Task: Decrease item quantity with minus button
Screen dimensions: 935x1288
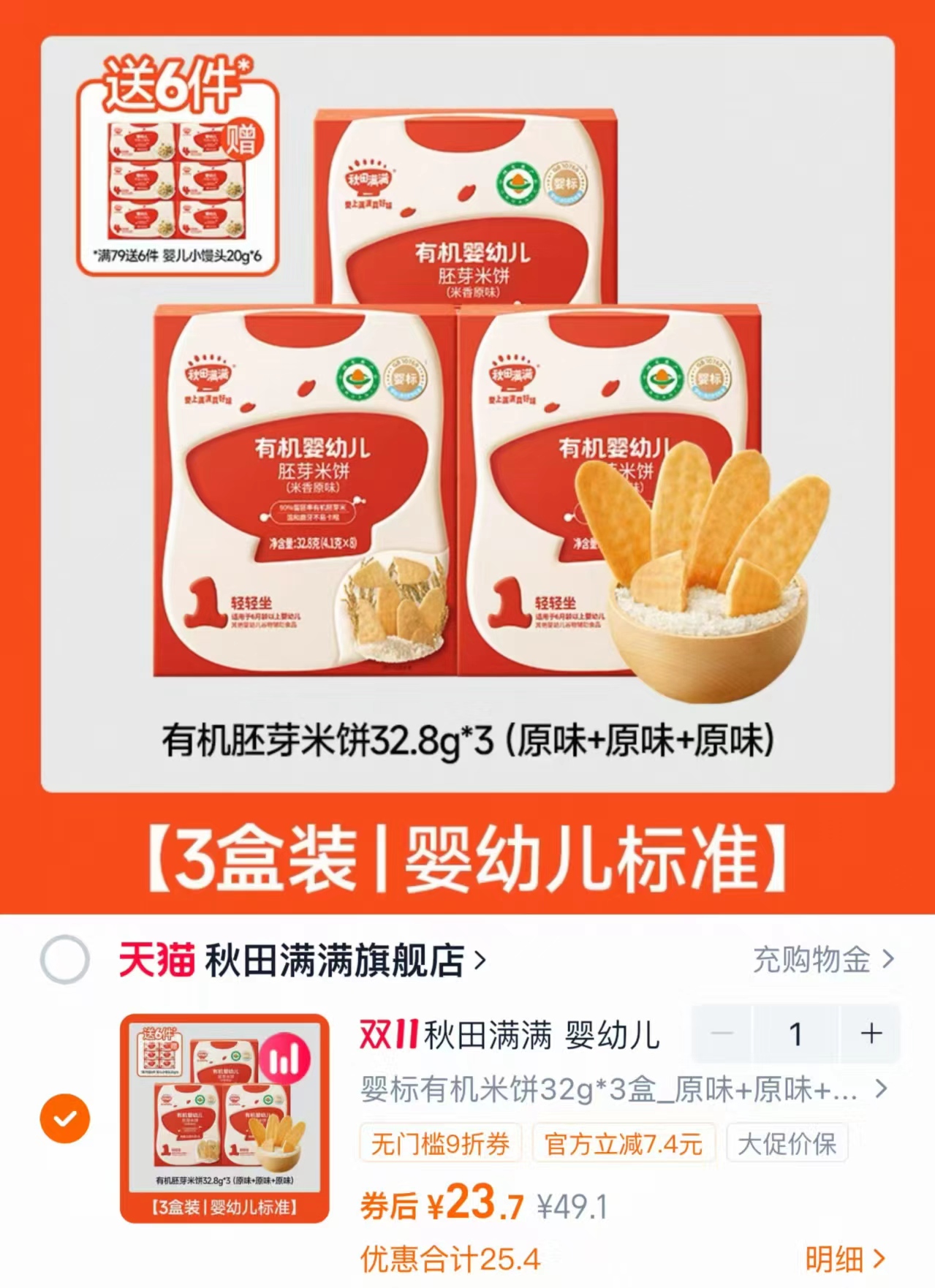Action: click(x=722, y=1034)
